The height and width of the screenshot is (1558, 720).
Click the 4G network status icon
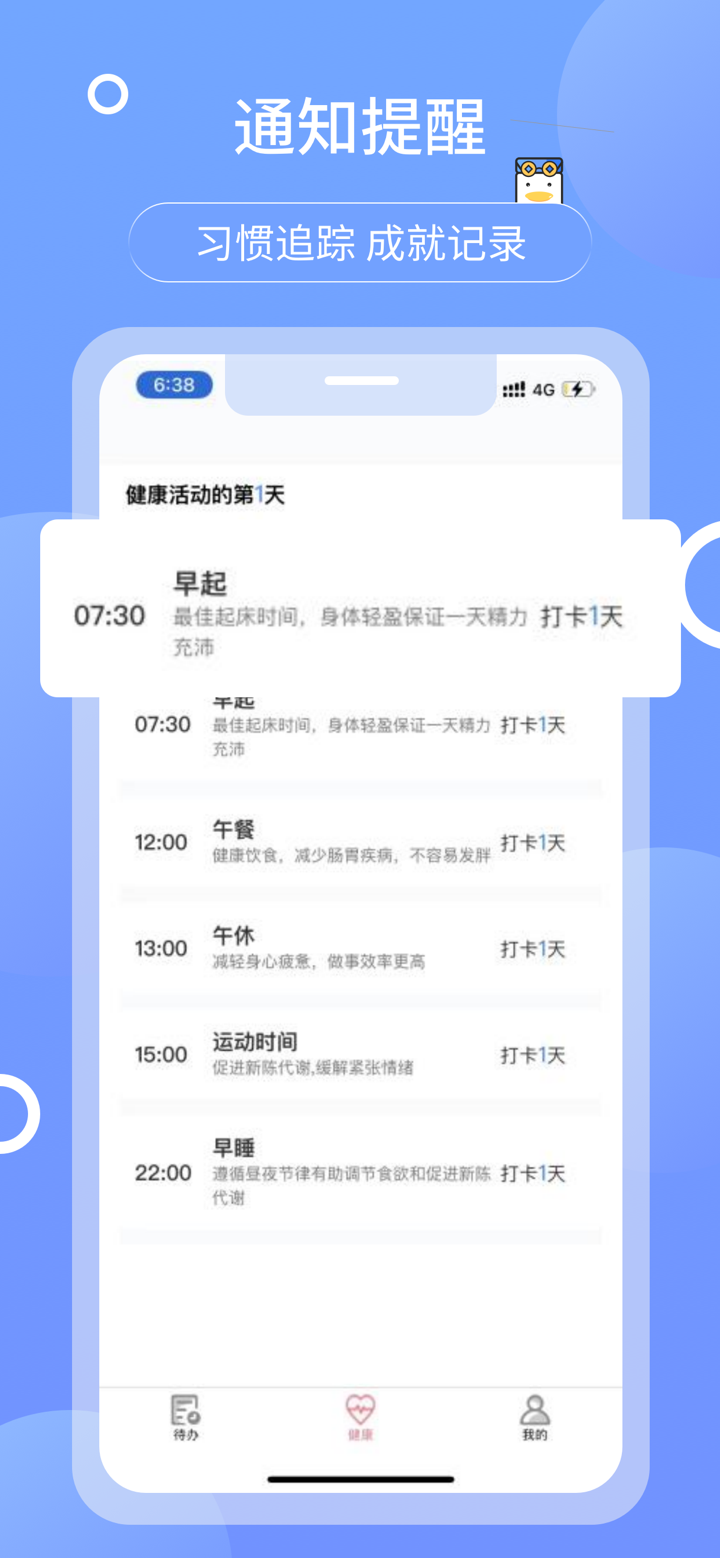coord(545,389)
